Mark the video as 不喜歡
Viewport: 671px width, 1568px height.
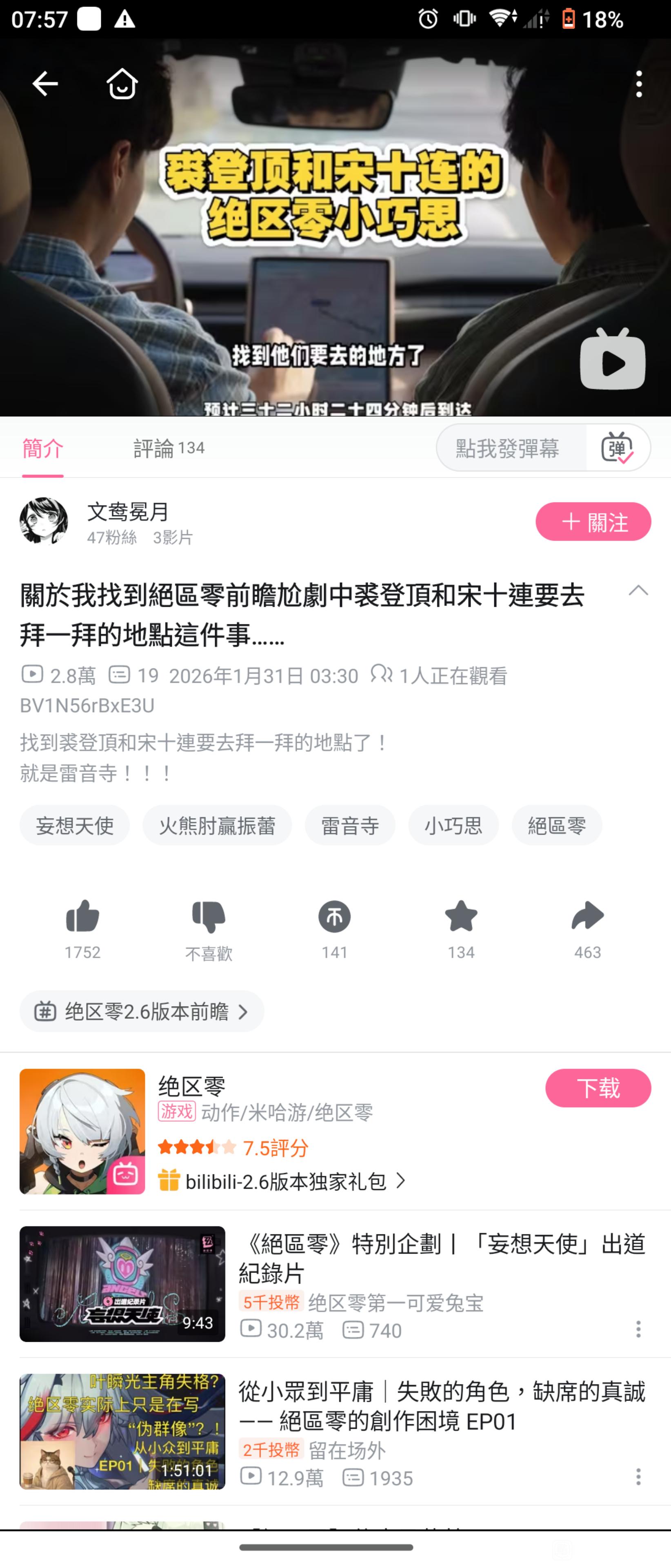tap(209, 917)
